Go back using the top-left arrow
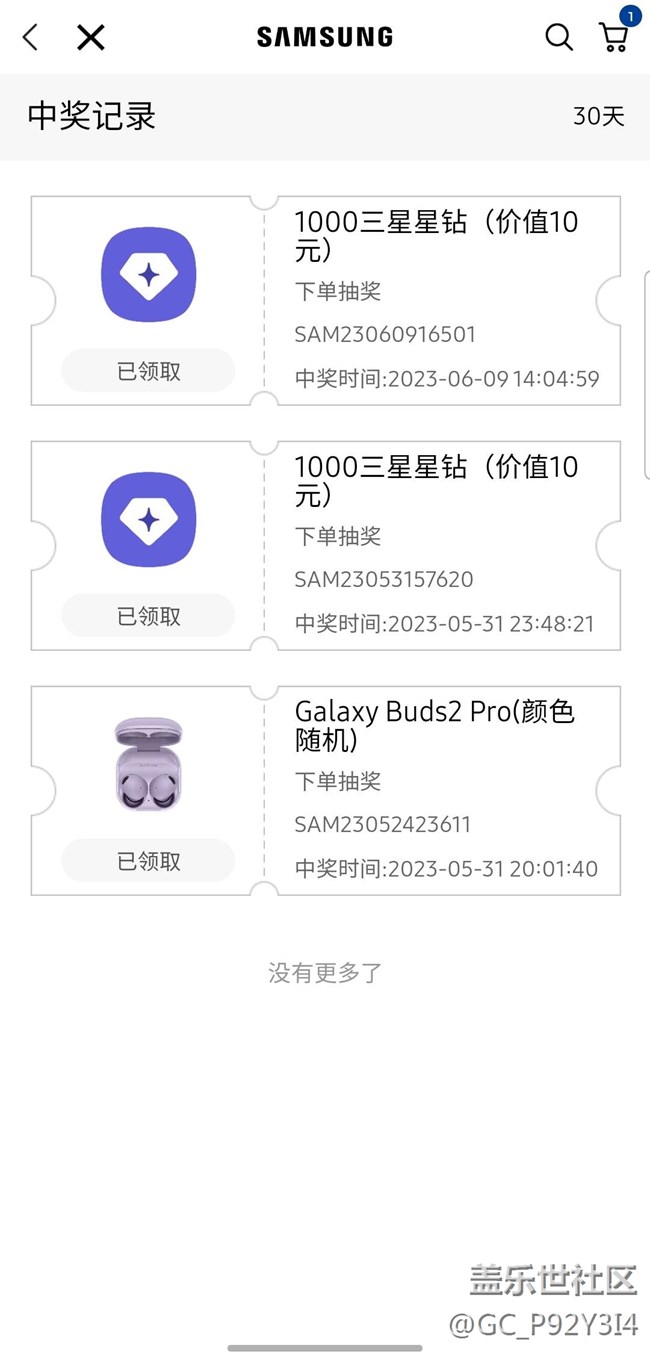Viewport: 650px width, 1360px height. pyautogui.click(x=31, y=38)
